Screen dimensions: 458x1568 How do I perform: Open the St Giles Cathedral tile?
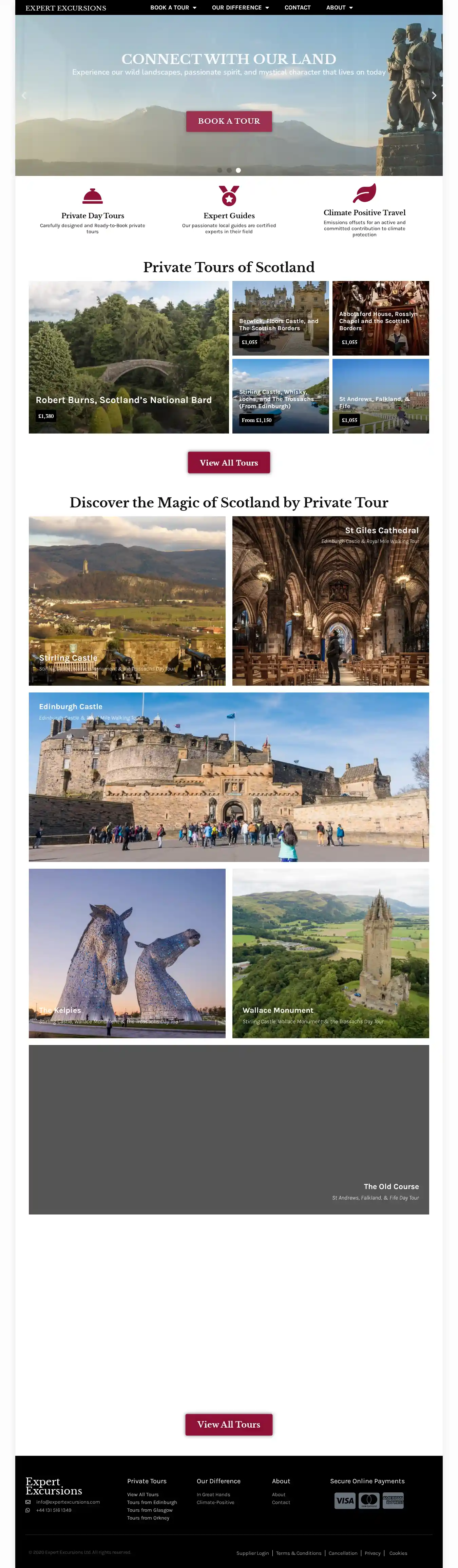coord(331,601)
